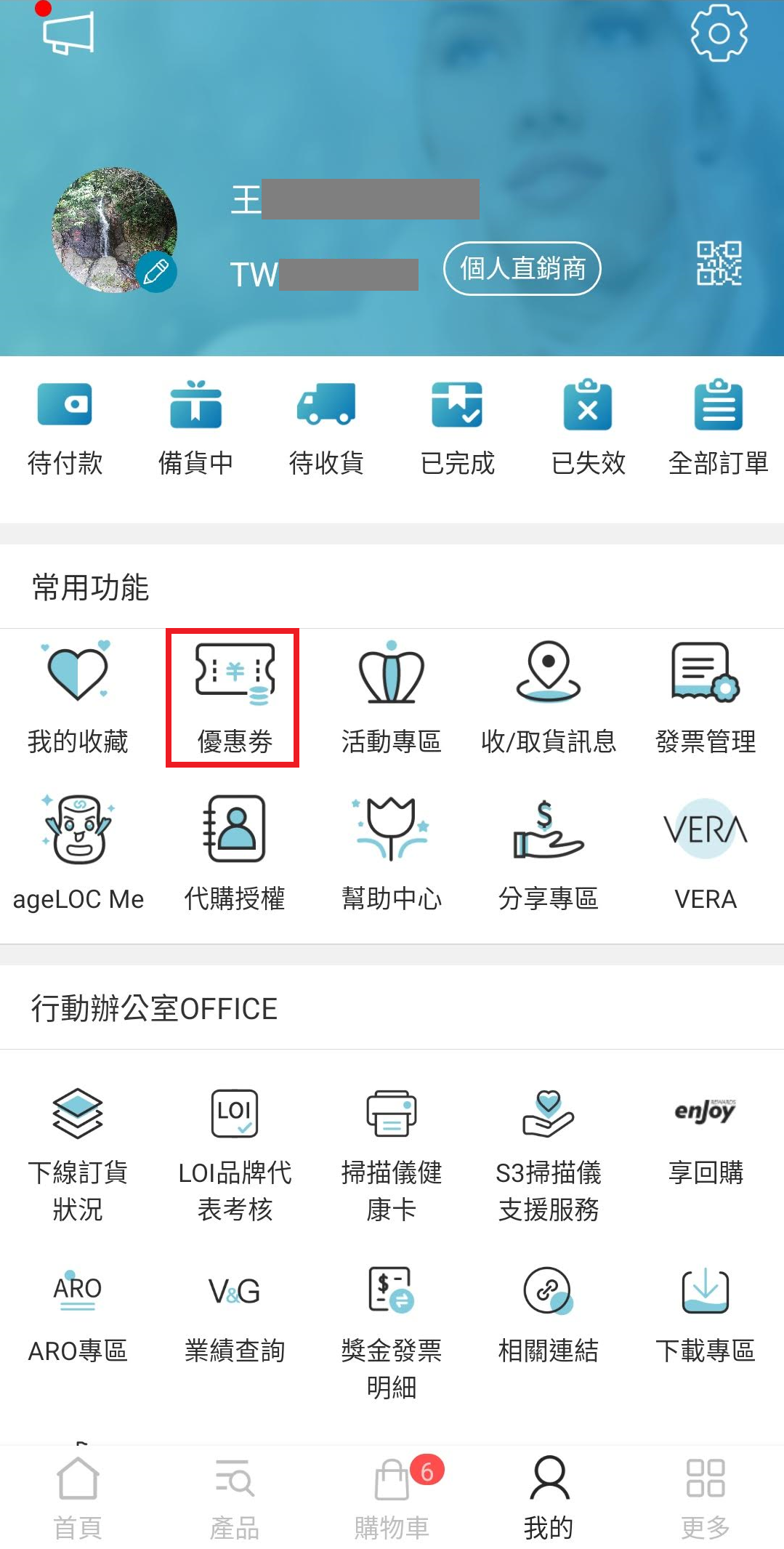Edit the profile avatar photo
Viewport: 784px width, 1549px height.
156,272
